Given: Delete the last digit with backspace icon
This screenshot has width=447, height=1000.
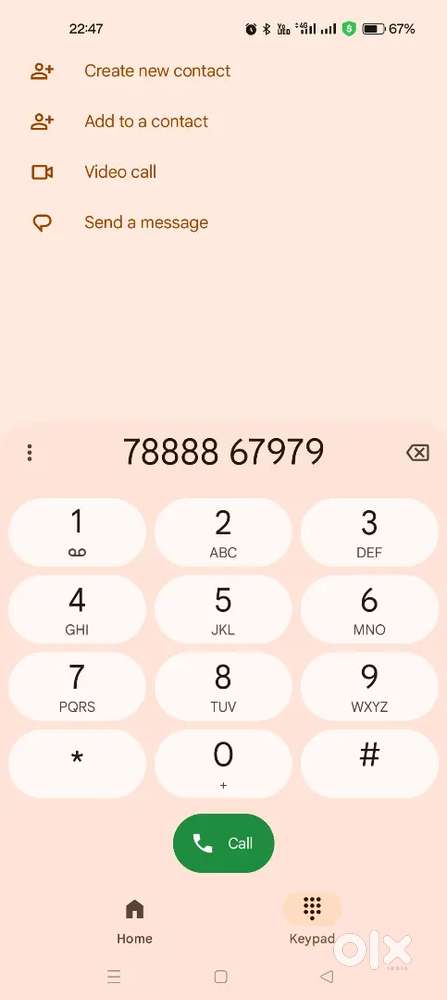Looking at the screenshot, I should 417,453.
